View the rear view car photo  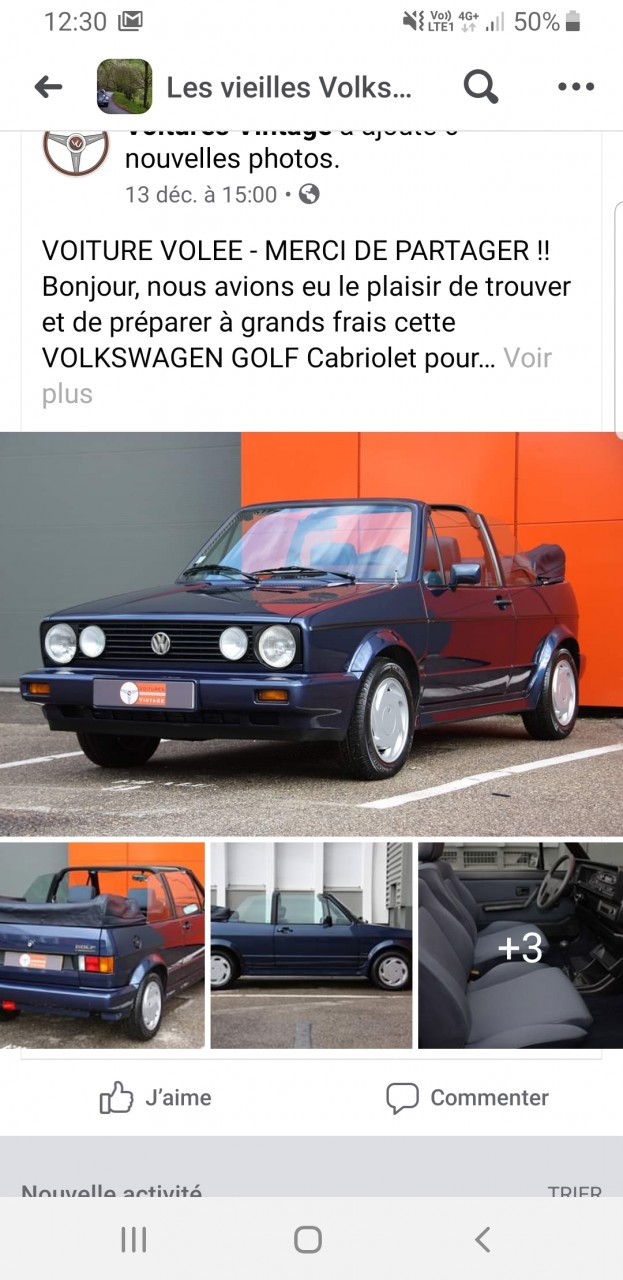click(x=102, y=945)
